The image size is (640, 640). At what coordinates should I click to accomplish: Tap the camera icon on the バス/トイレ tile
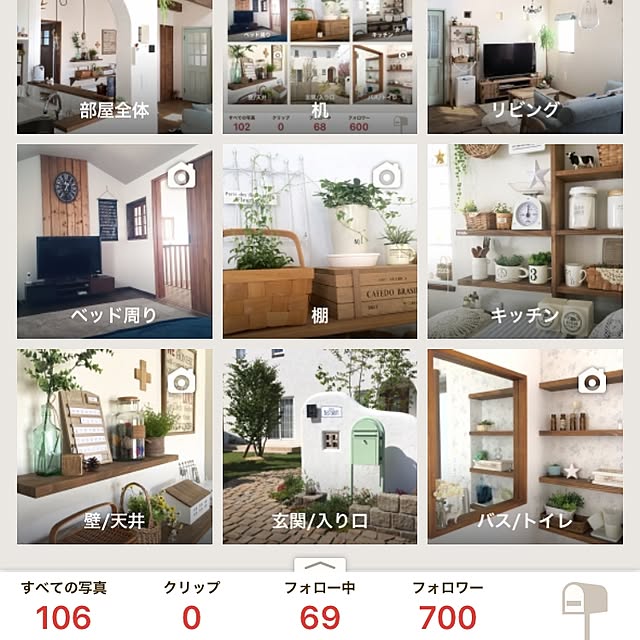(x=592, y=381)
